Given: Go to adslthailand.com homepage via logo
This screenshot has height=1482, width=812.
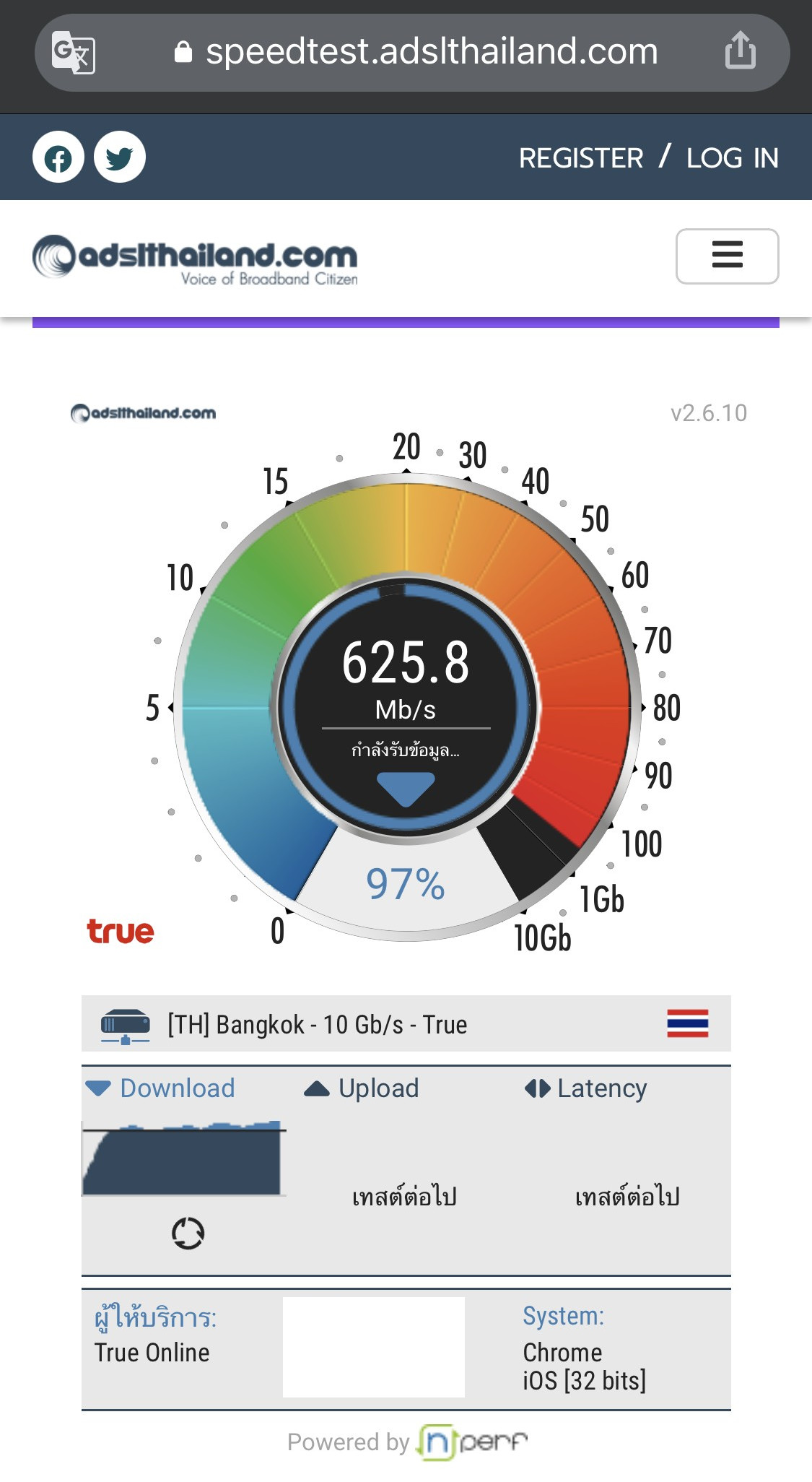Looking at the screenshot, I should point(195,260).
